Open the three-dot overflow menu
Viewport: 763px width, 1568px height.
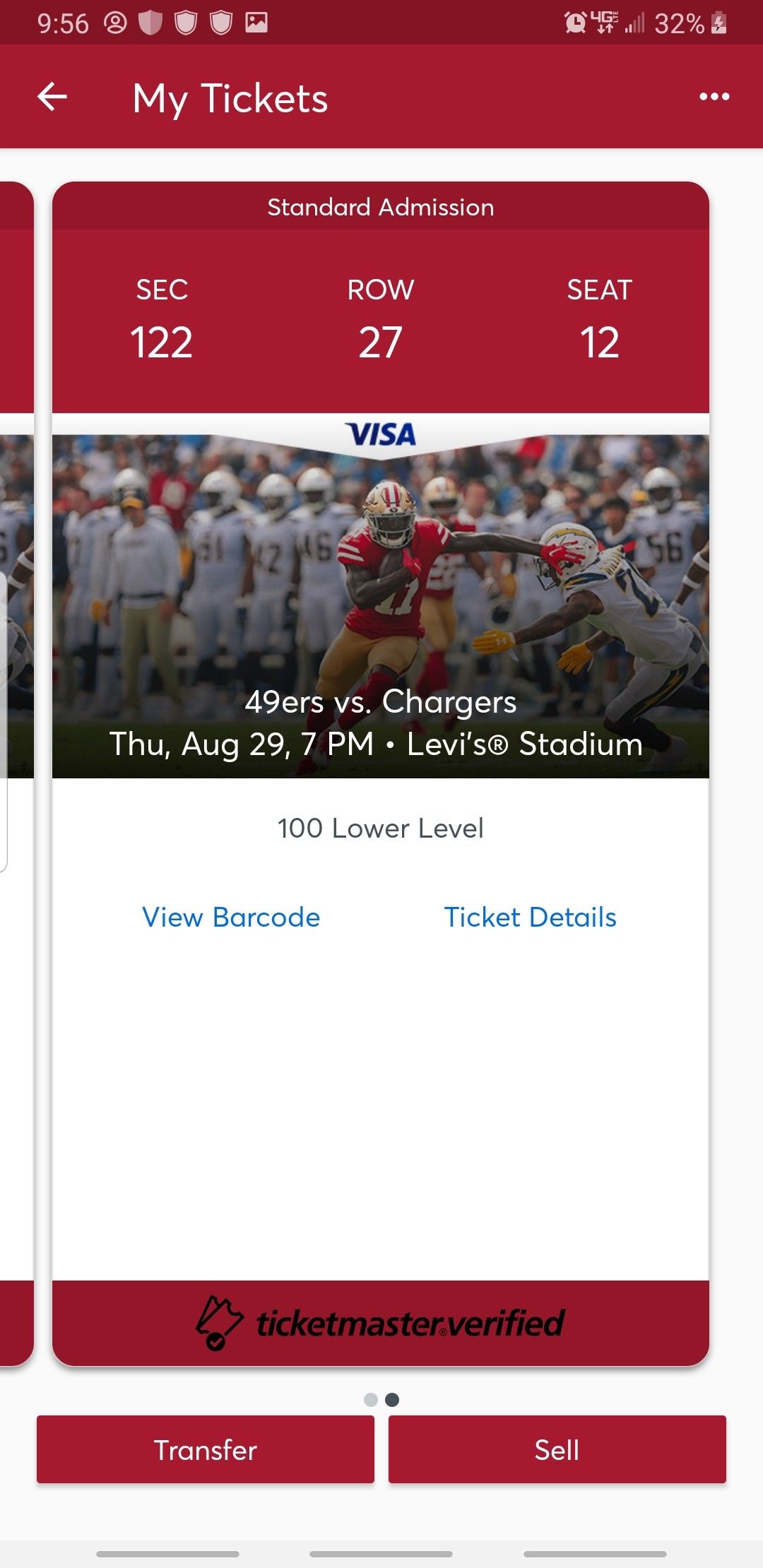tap(714, 97)
